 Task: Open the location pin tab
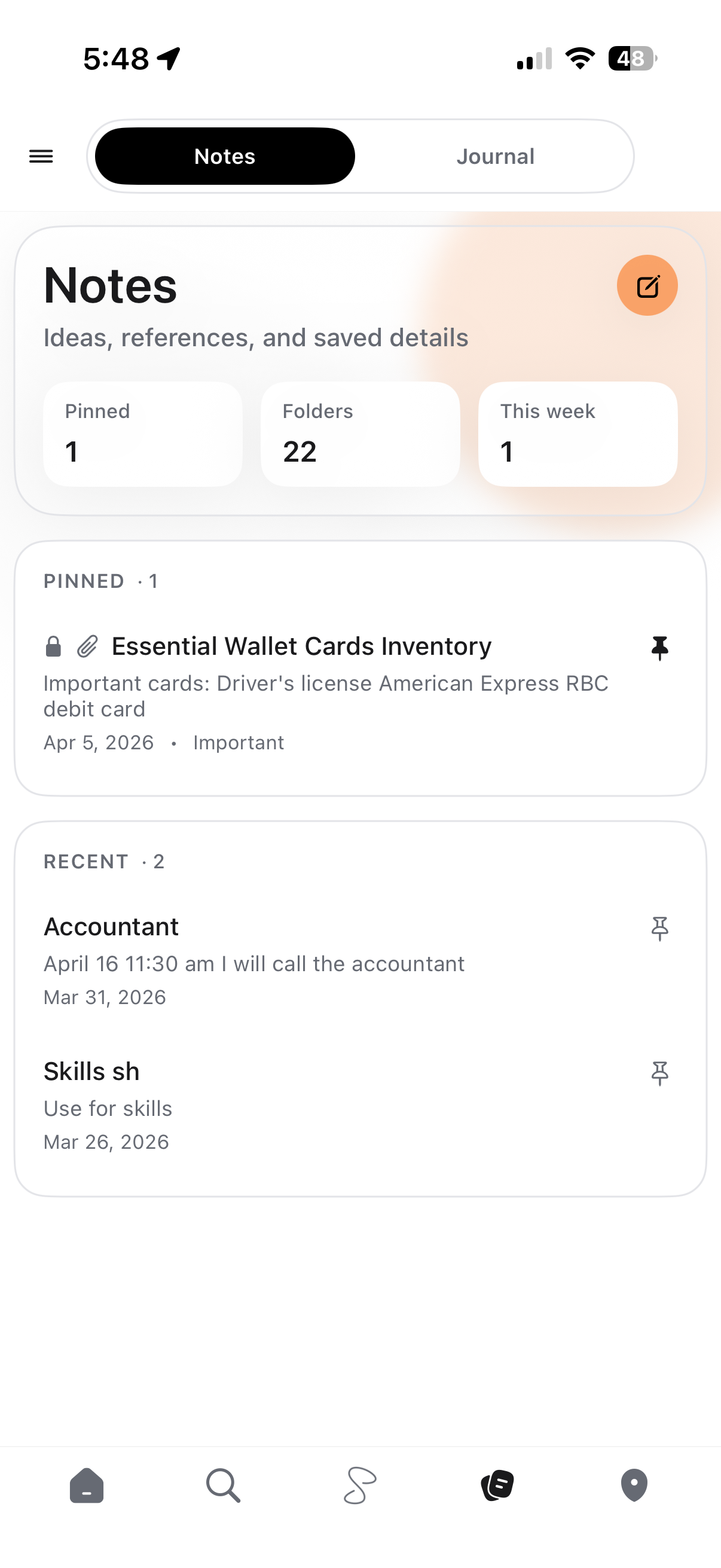pyautogui.click(x=634, y=1485)
